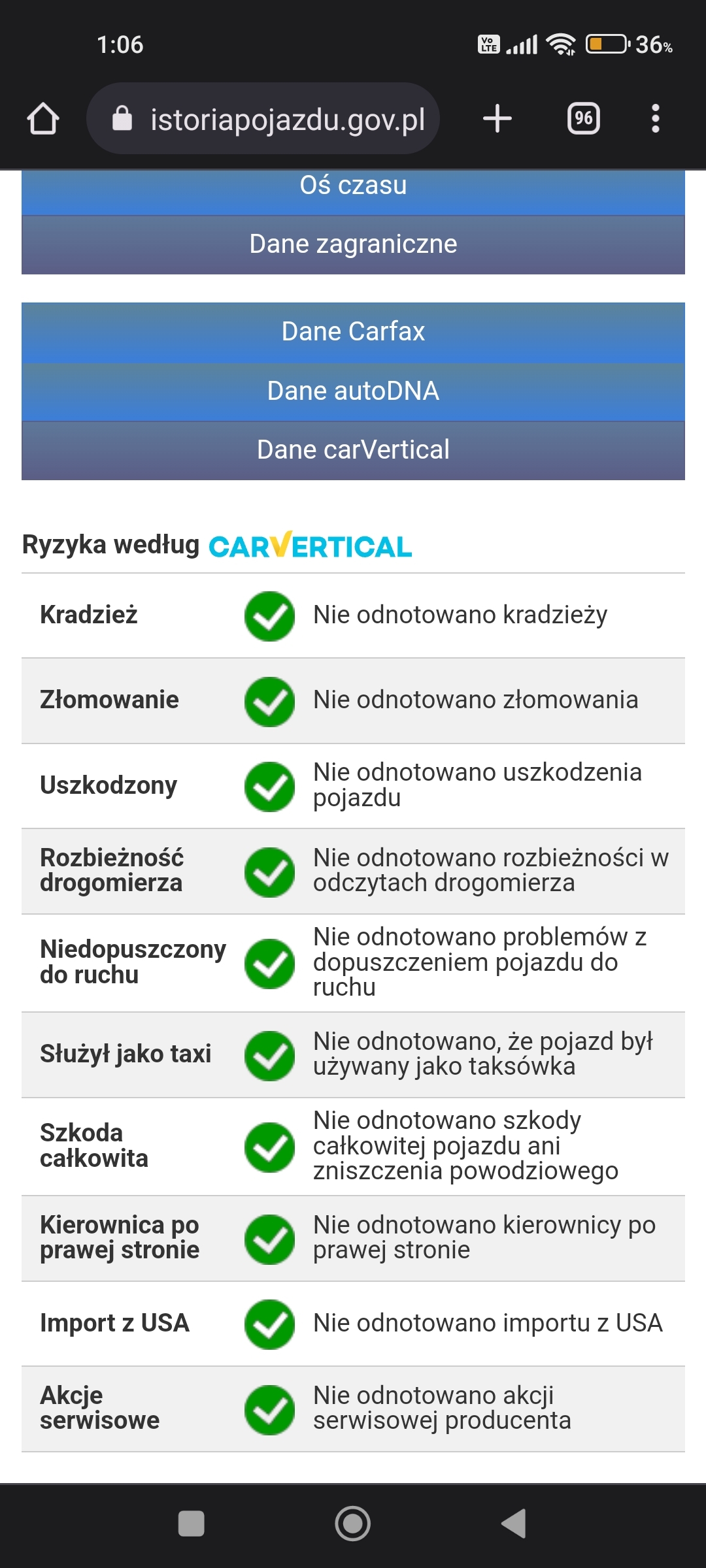
Task: Show the 96 open tabs
Action: [x=583, y=119]
